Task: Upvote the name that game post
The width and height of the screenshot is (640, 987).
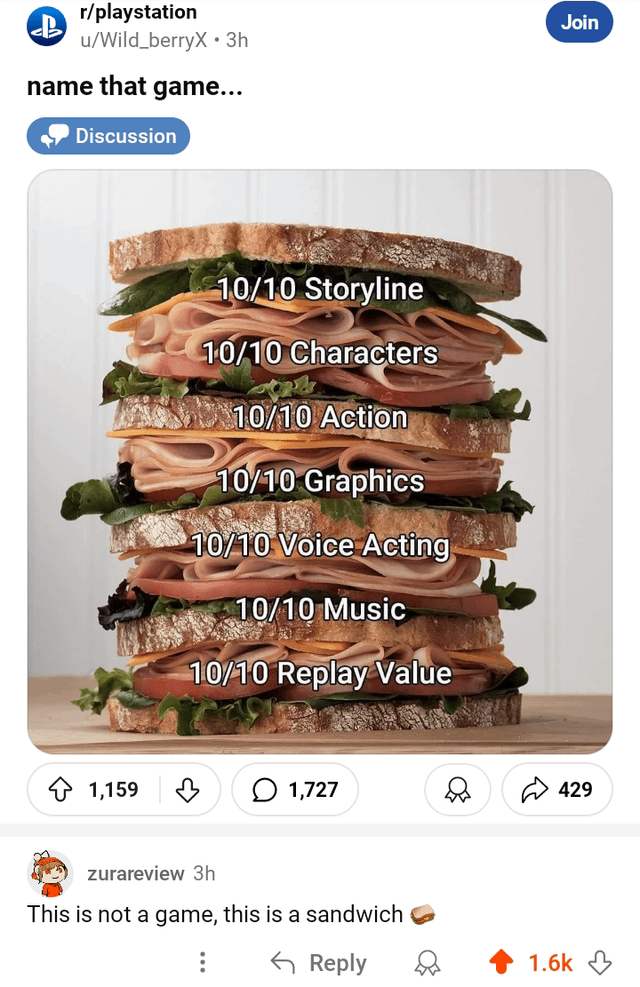Action: pyautogui.click(x=68, y=790)
